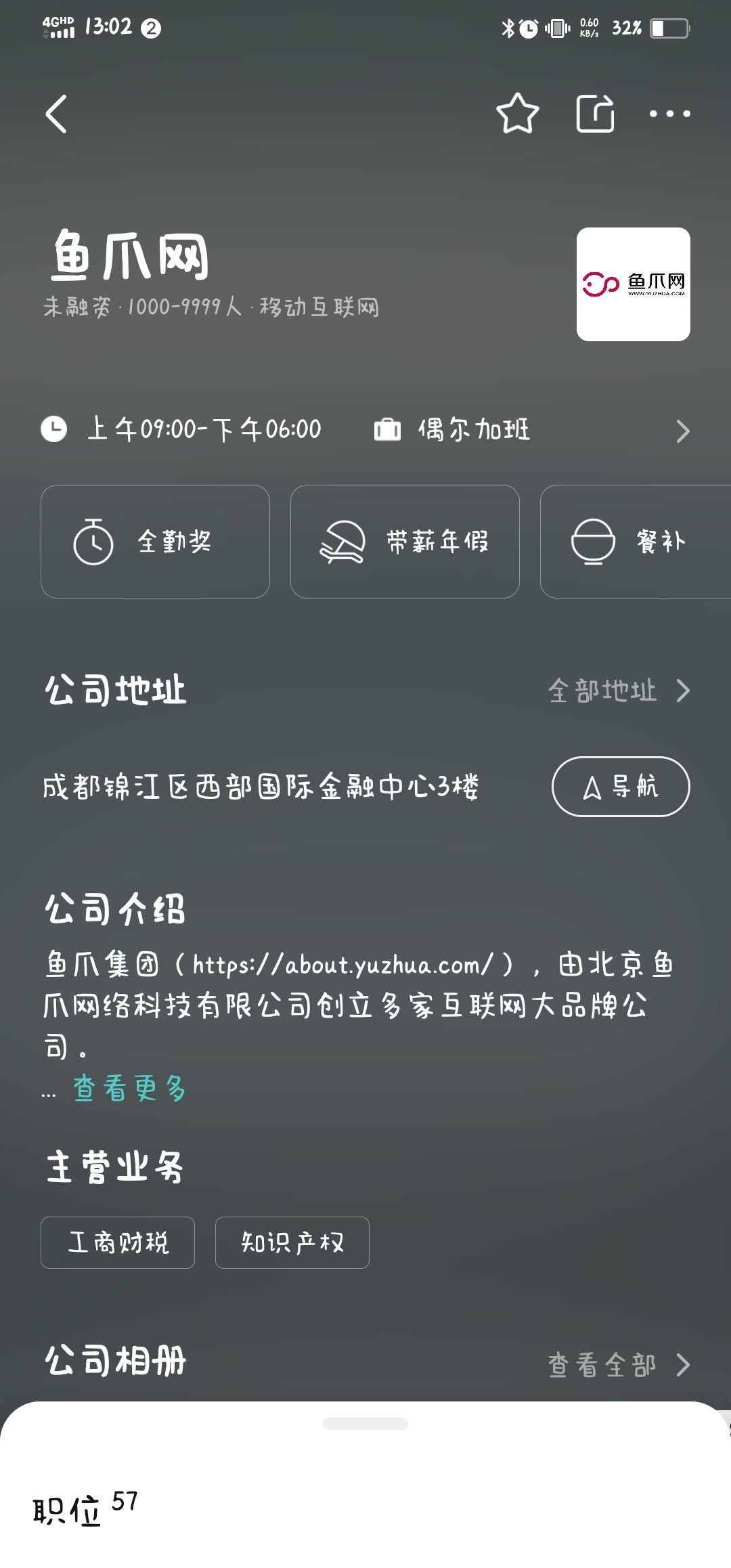This screenshot has width=731, height=1568.
Task: Open the 职位 bottom sheet handle
Action: (x=365, y=1424)
